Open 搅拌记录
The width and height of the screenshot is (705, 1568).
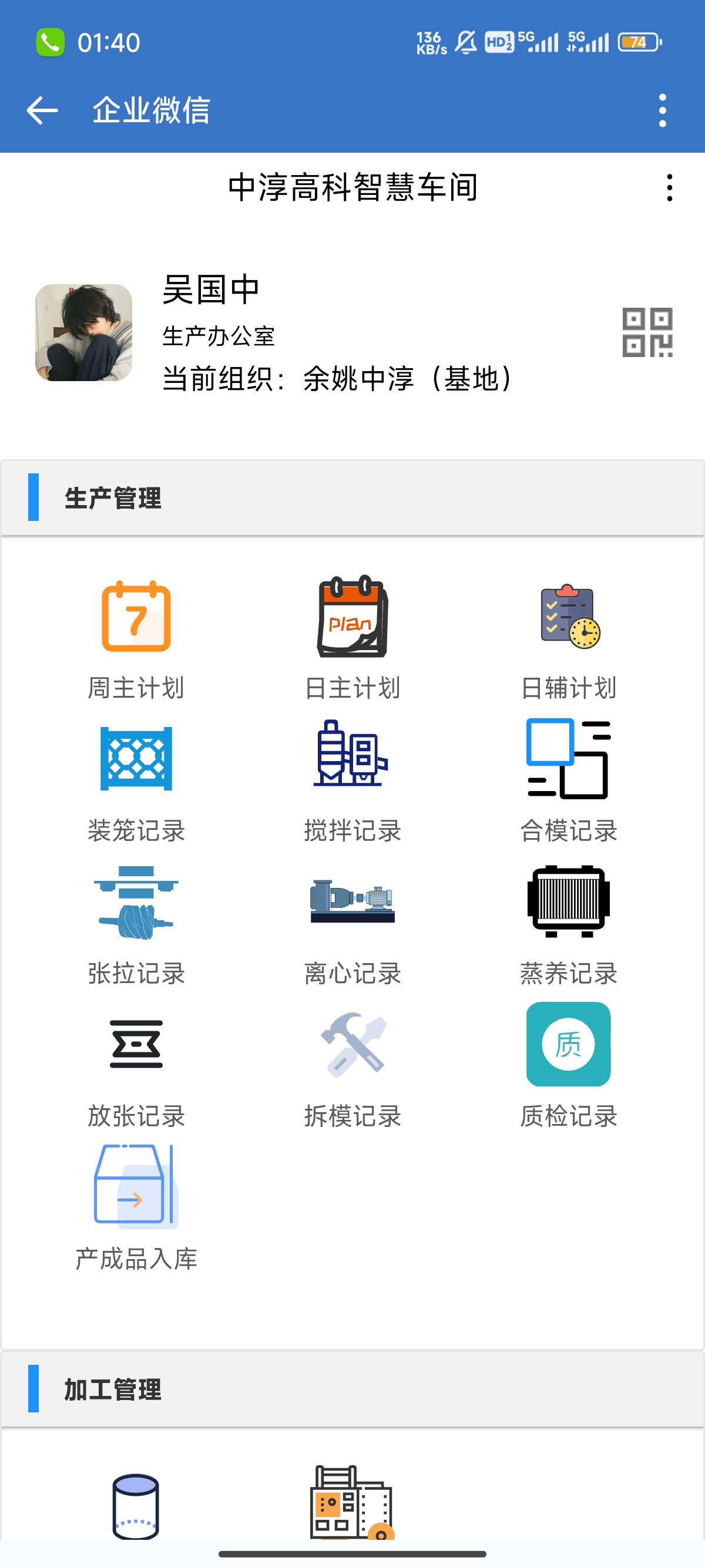click(x=352, y=782)
